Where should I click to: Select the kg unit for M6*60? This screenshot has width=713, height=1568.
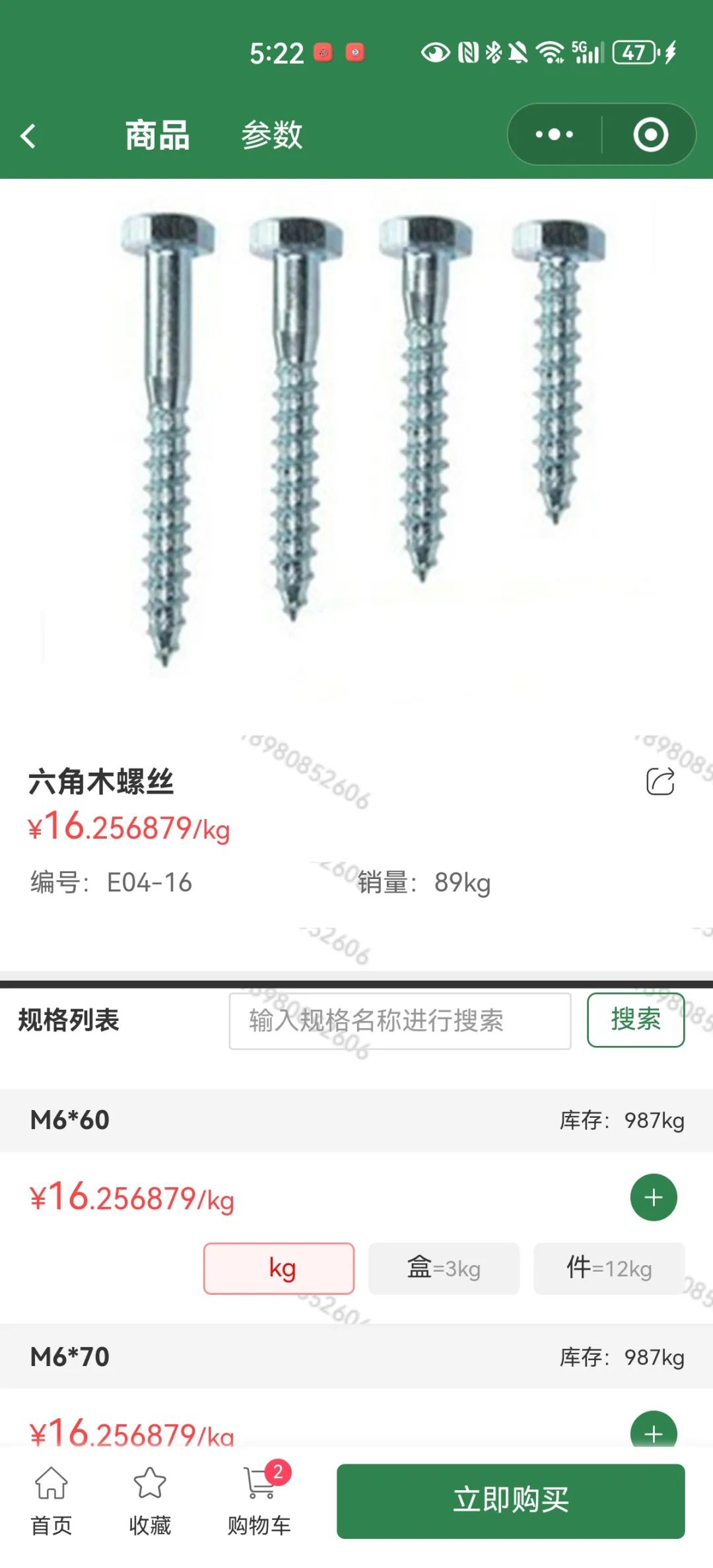[x=279, y=1268]
